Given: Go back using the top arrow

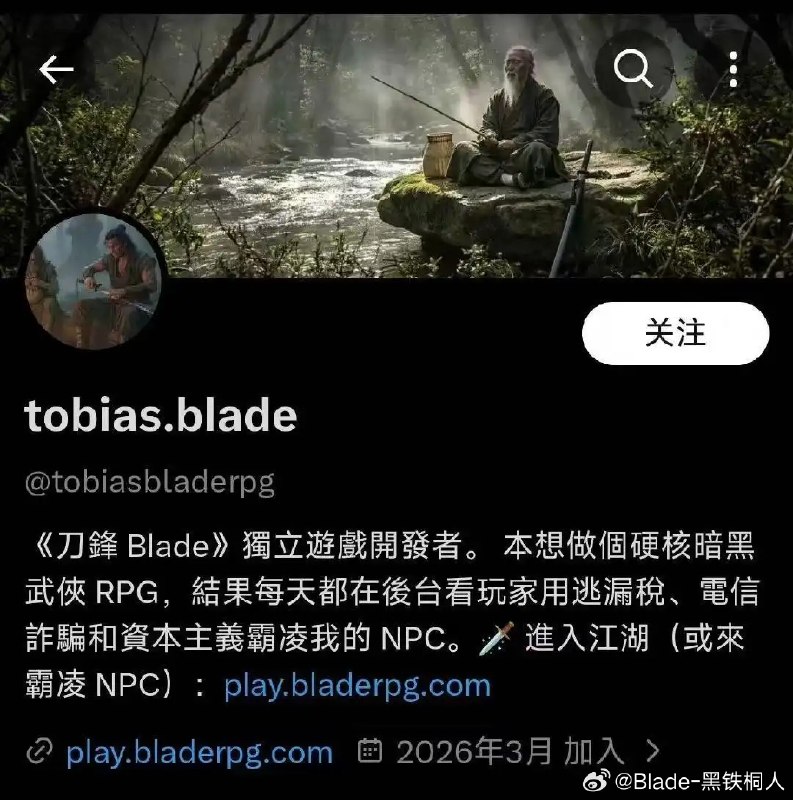Looking at the screenshot, I should pyautogui.click(x=56, y=68).
